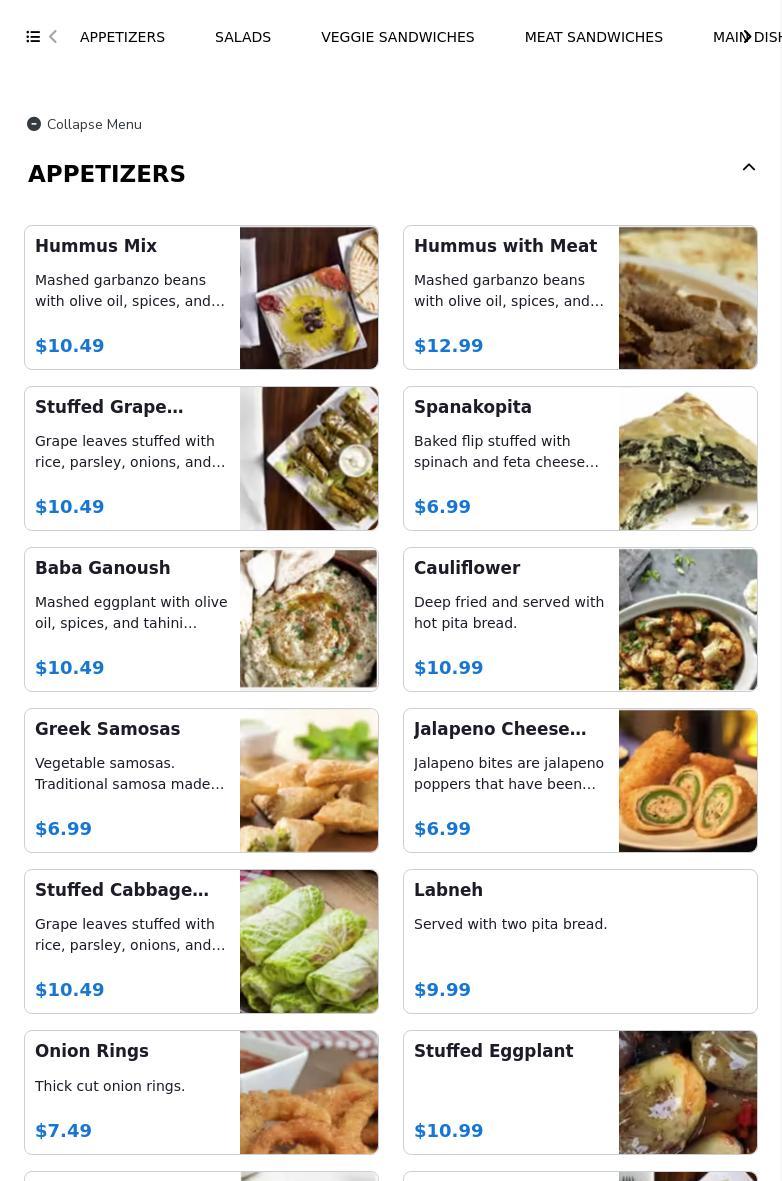Open the Hummus Mix item

click(x=201, y=298)
